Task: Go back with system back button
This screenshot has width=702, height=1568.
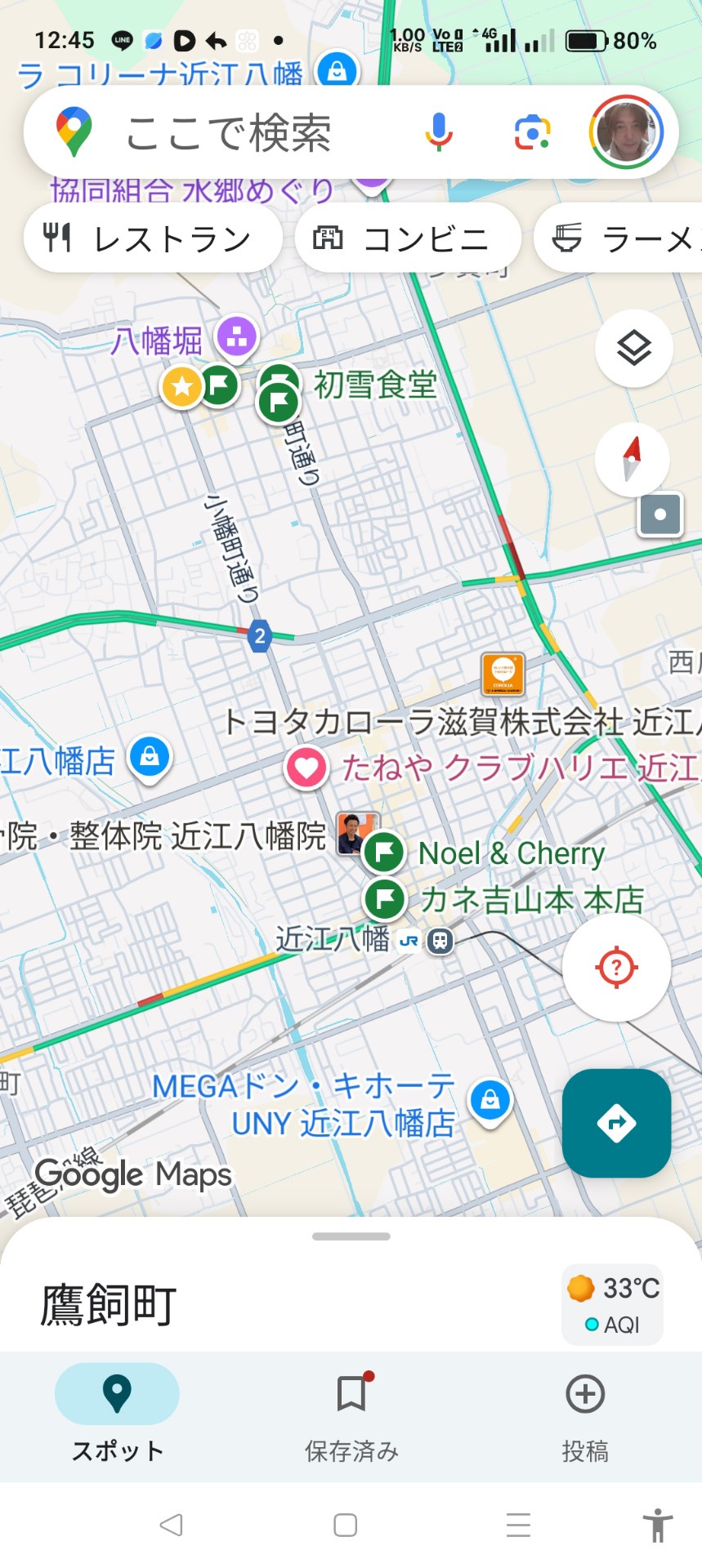Action: [172, 1525]
